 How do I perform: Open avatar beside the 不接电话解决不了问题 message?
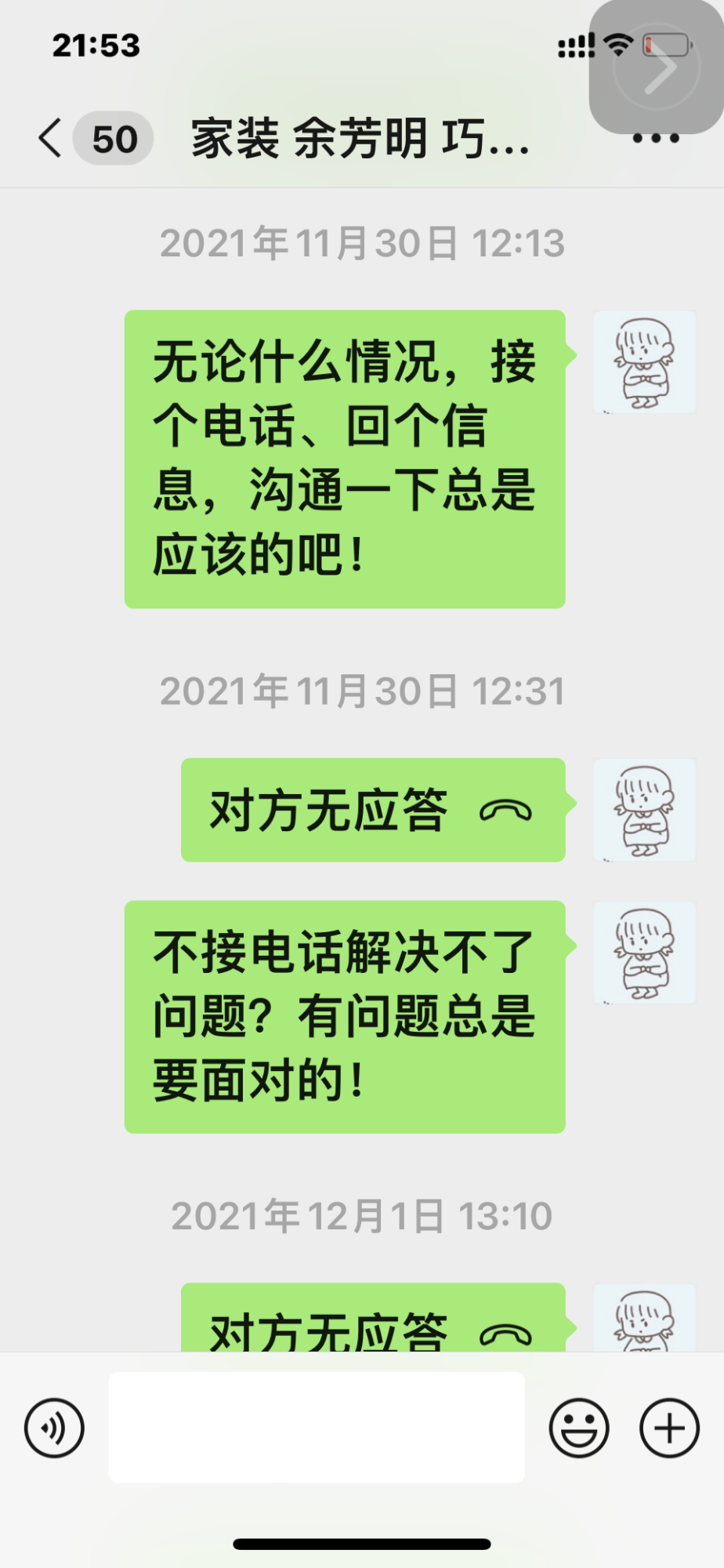pos(644,953)
